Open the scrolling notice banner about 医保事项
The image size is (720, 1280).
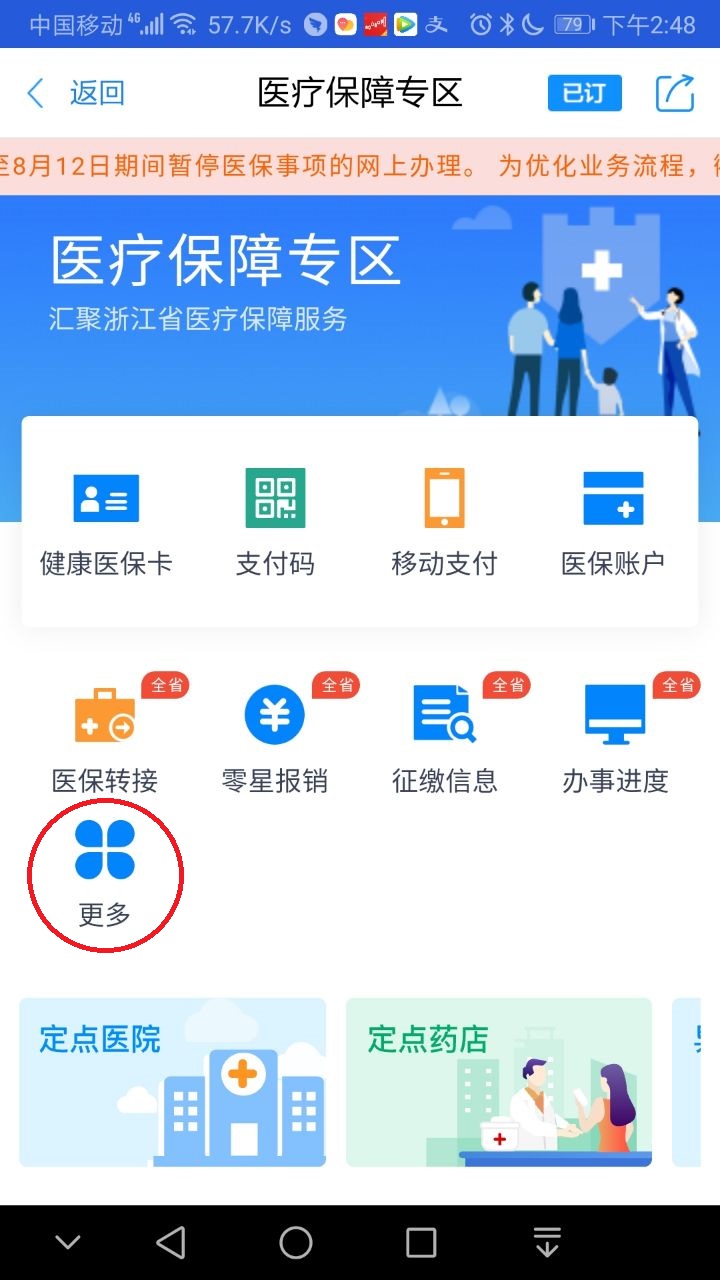click(360, 166)
